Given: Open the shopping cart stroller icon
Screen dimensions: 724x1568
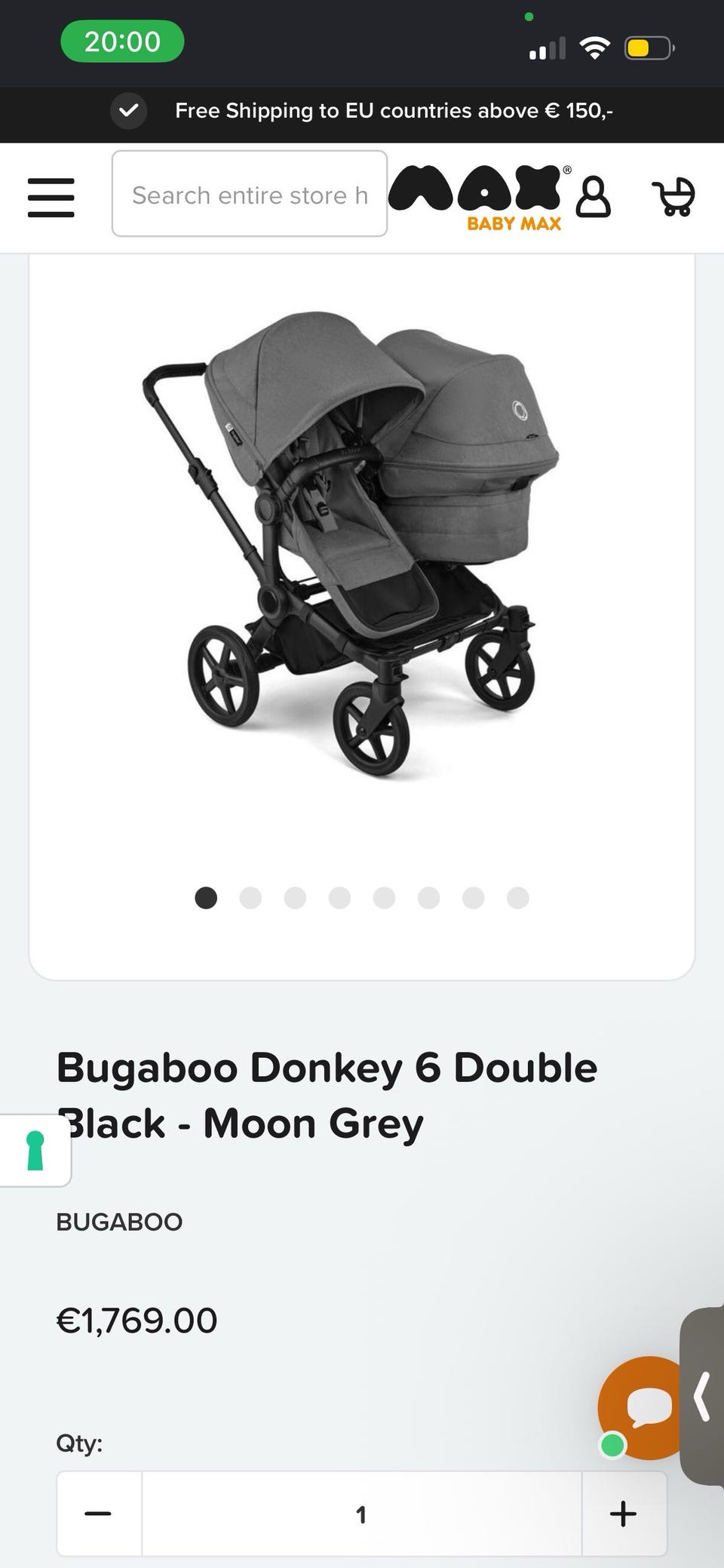Looking at the screenshot, I should click(673, 197).
